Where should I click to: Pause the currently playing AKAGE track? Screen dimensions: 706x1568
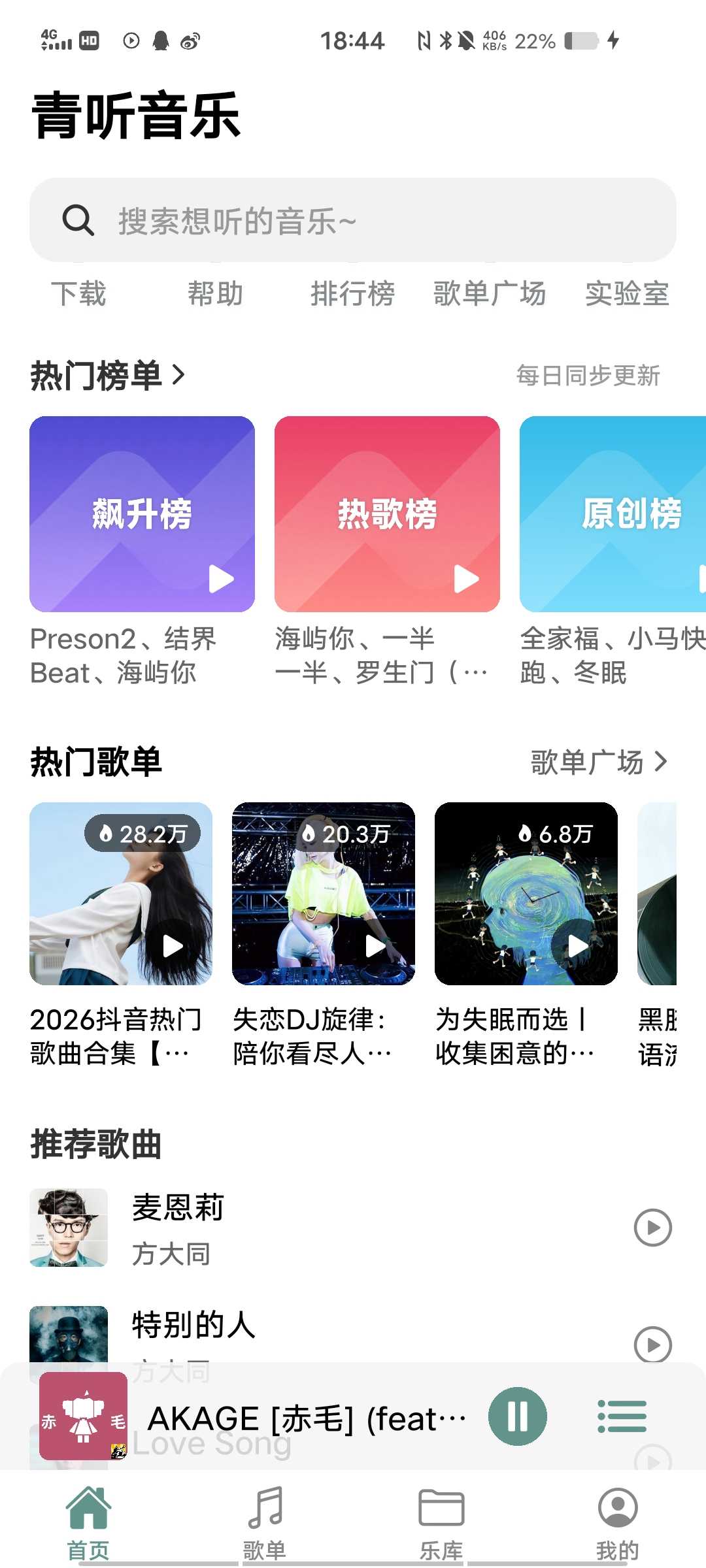pos(518,1416)
